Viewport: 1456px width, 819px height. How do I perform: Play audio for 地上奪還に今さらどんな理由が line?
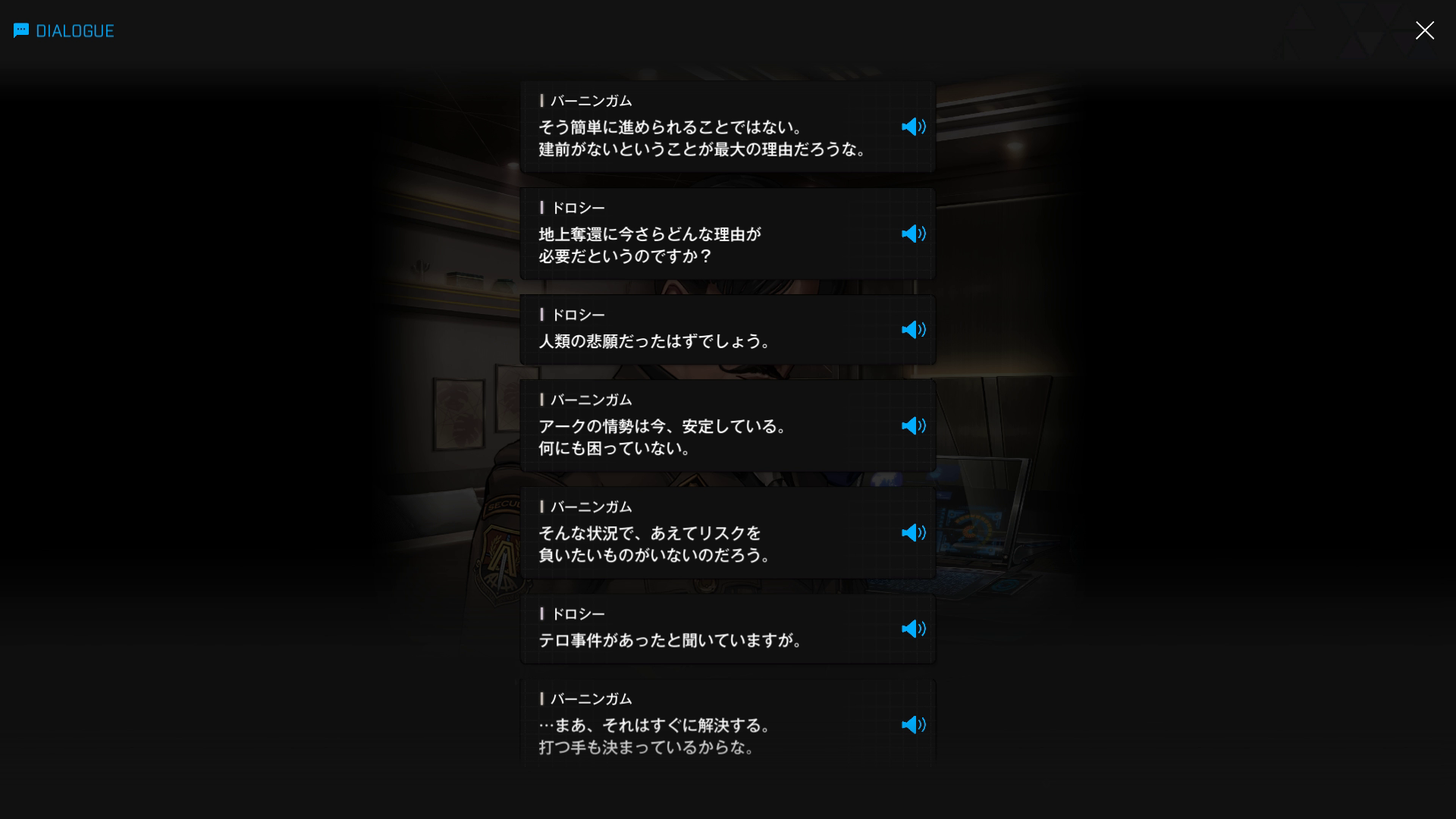pyautogui.click(x=913, y=234)
